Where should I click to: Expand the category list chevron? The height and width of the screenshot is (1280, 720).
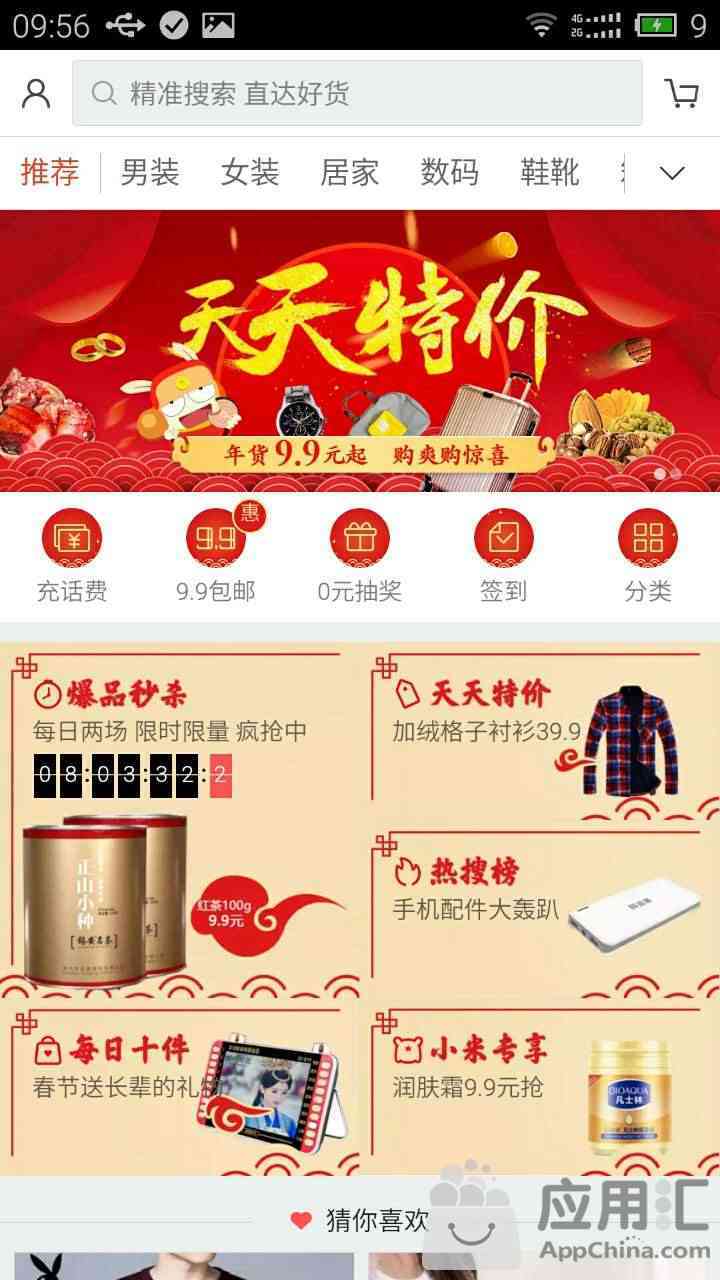tap(672, 173)
